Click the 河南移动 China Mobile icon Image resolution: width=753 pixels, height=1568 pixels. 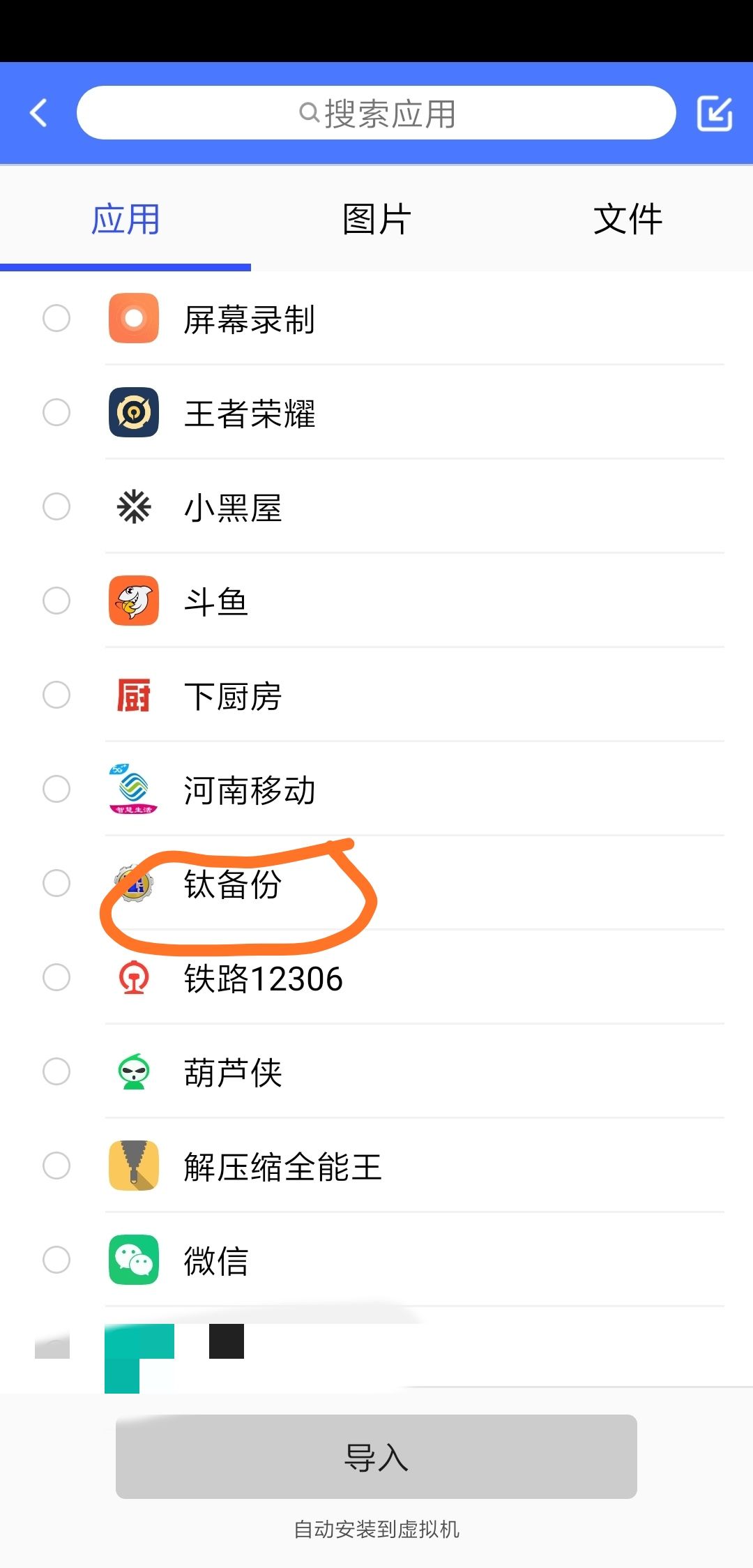tap(134, 790)
